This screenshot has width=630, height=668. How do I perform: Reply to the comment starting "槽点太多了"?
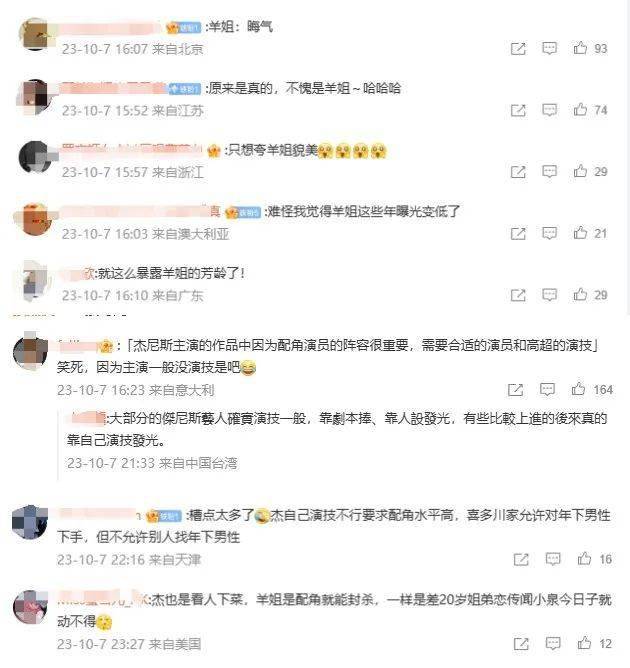point(550,559)
